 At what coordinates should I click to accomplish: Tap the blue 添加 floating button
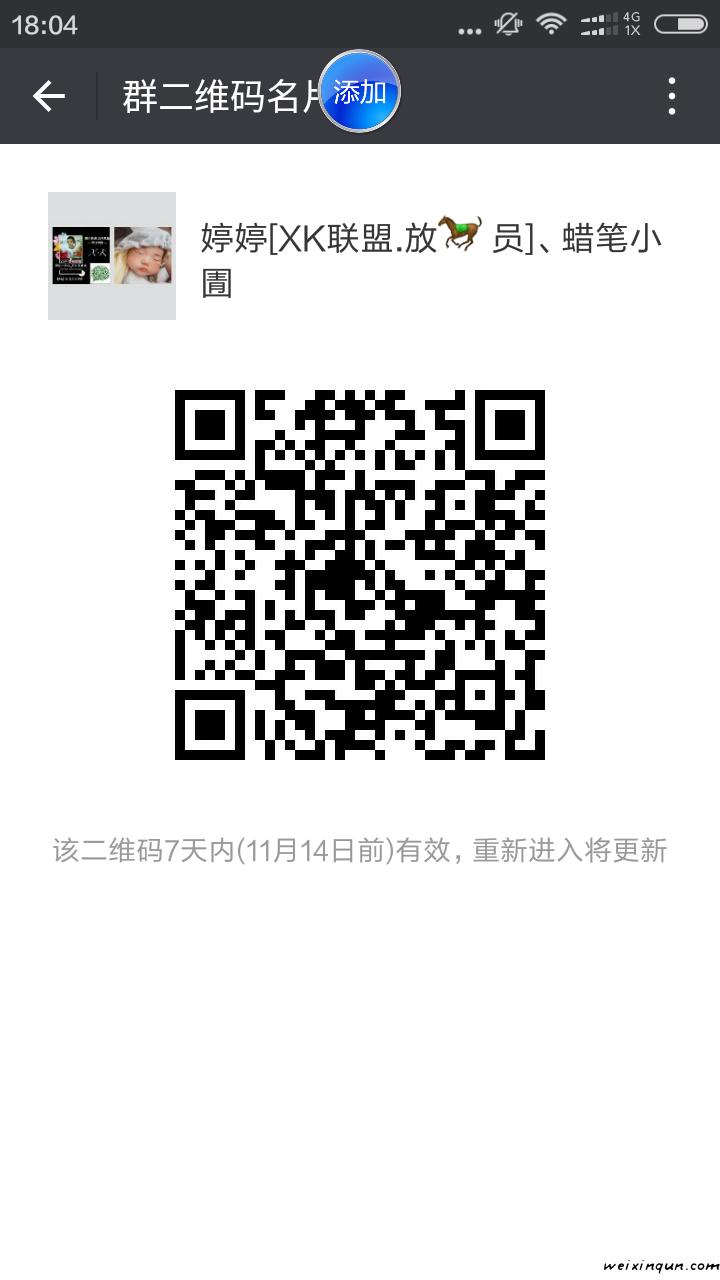coord(360,92)
